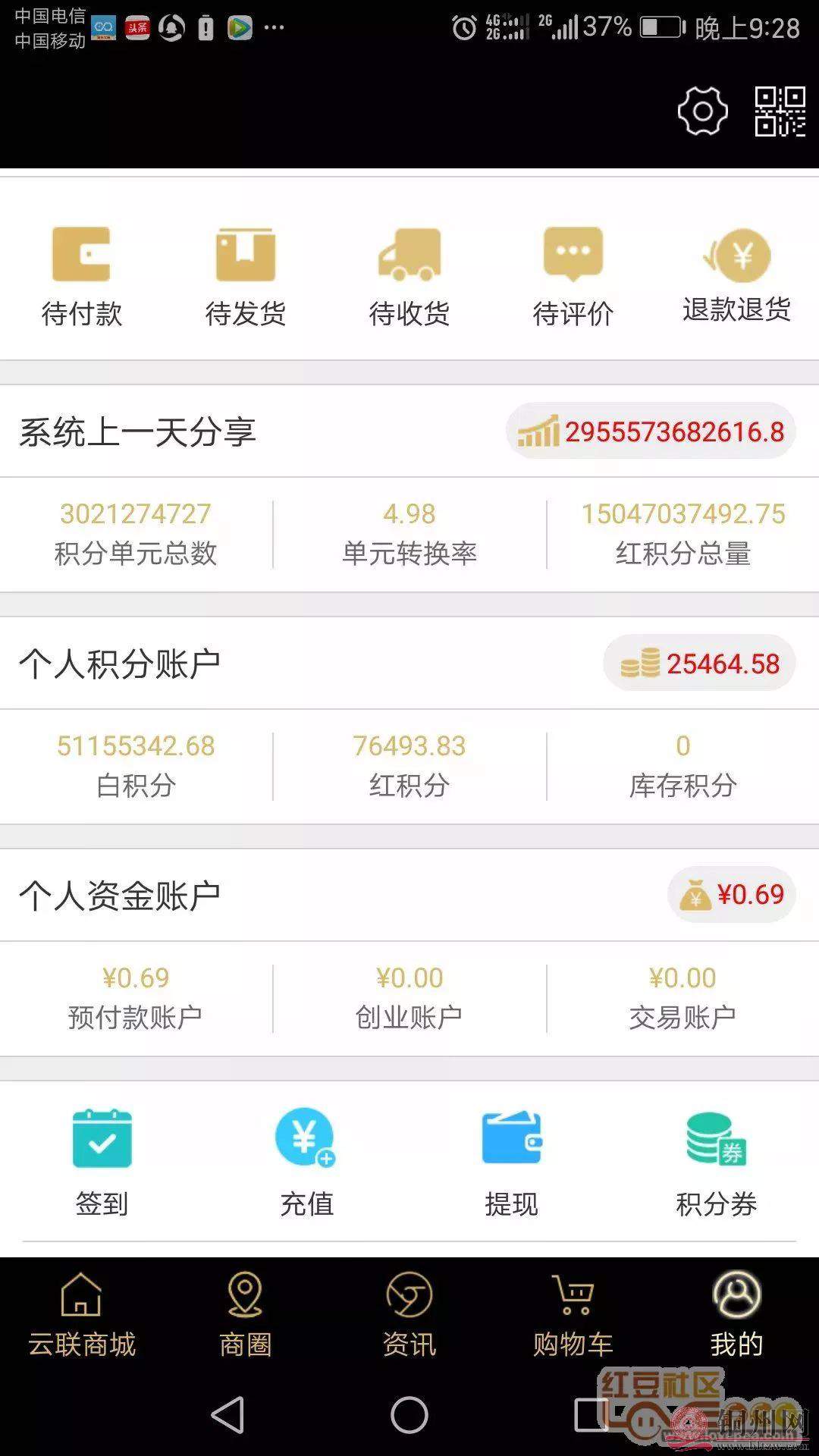Open the QR code scanner icon
Viewport: 819px width, 1456px height.
tap(780, 111)
